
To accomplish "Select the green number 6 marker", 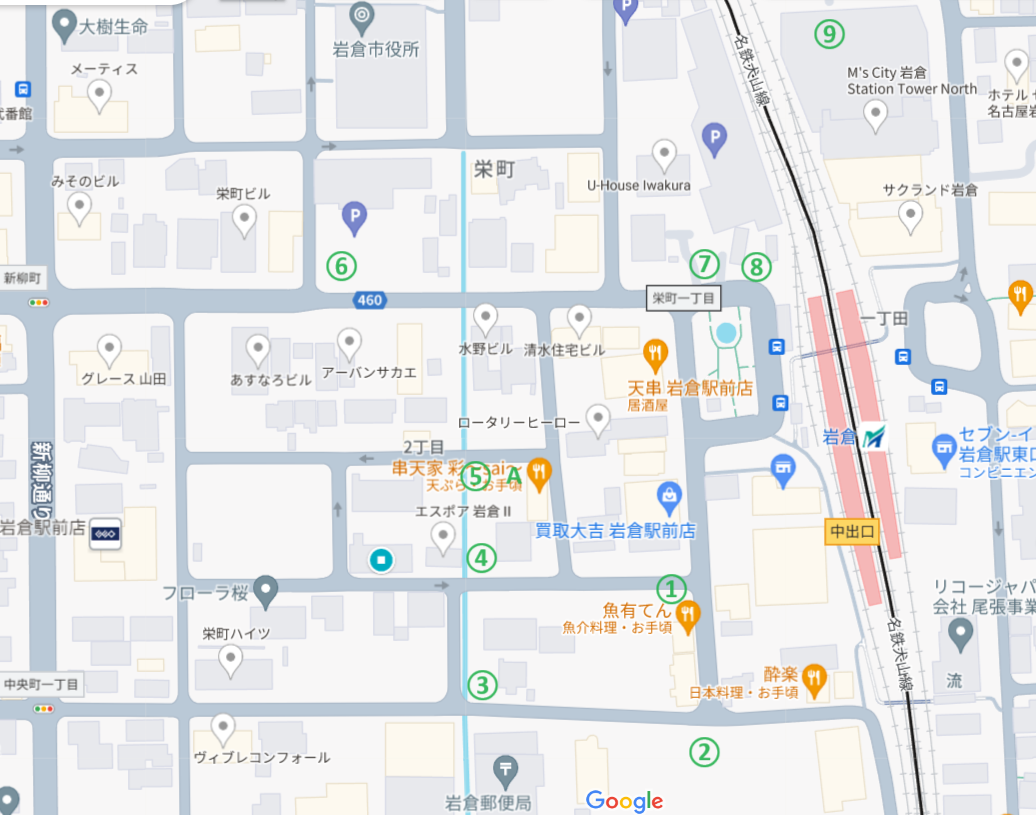I will 341,266.
